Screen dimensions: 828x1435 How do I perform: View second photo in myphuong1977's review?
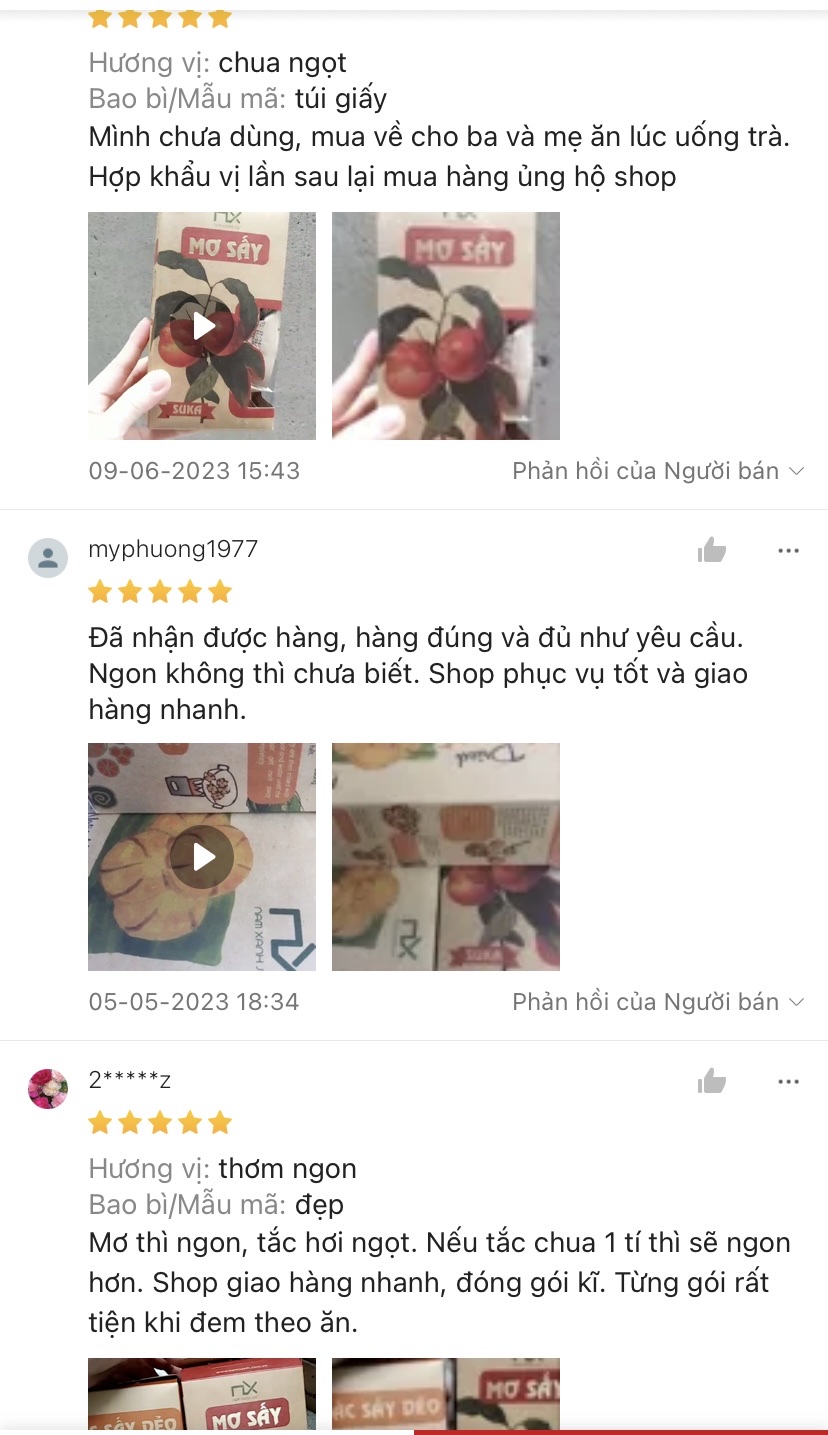click(x=446, y=857)
